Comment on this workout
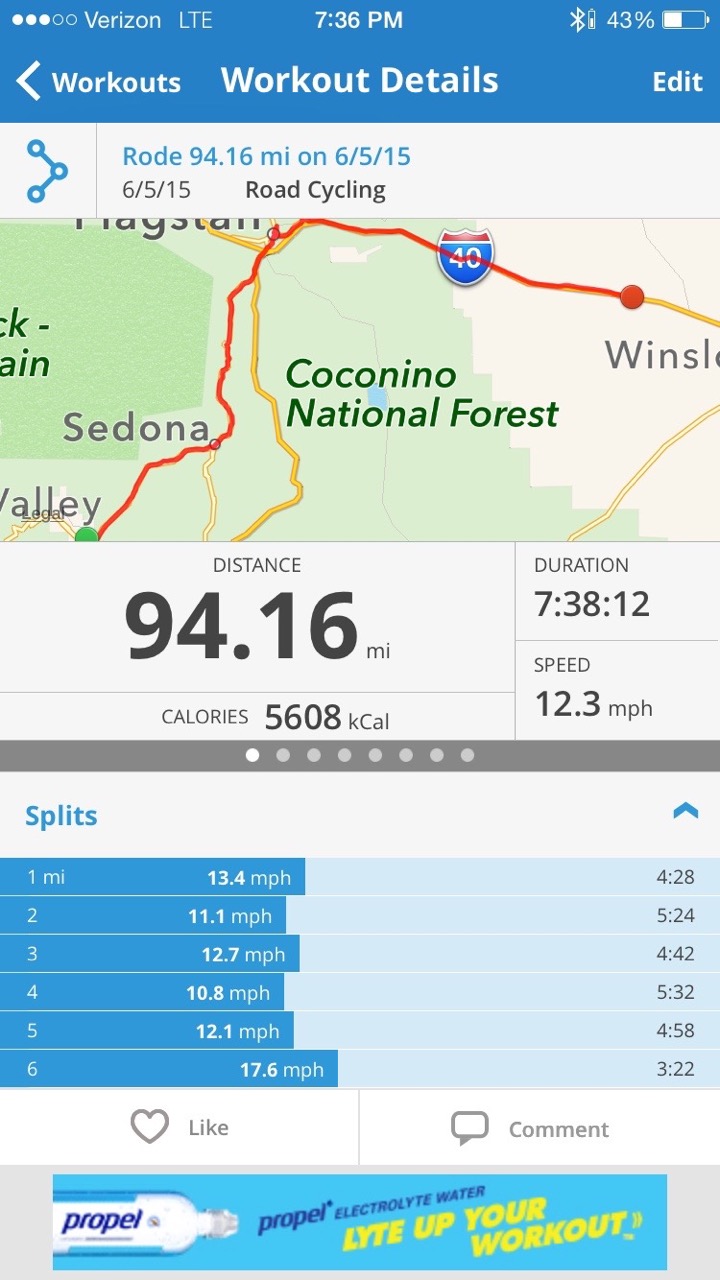The height and width of the screenshot is (1280, 720). coord(540,1128)
